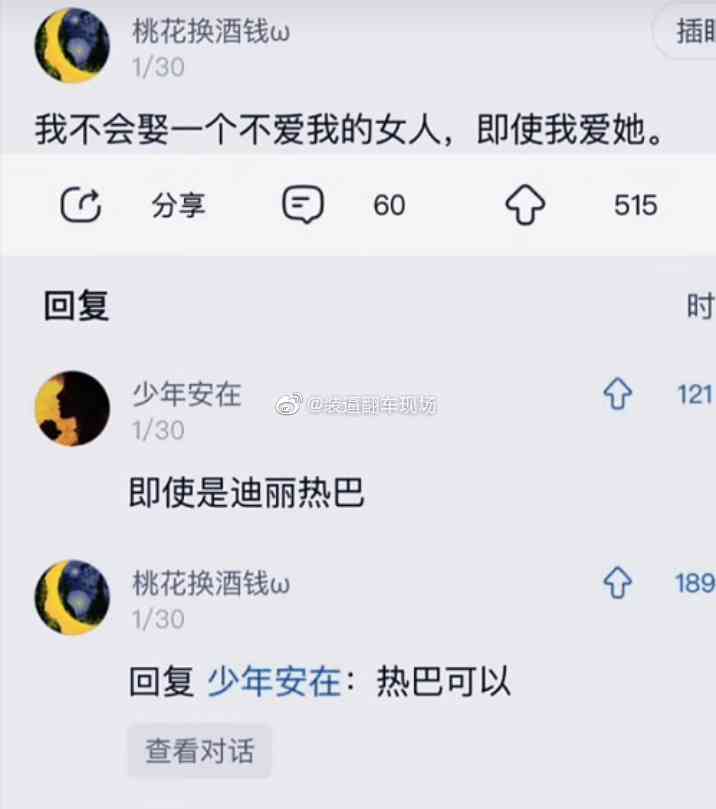The width and height of the screenshot is (716, 809).
Task: Tap the 插眼 button
Action: pyautogui.click(x=692, y=32)
